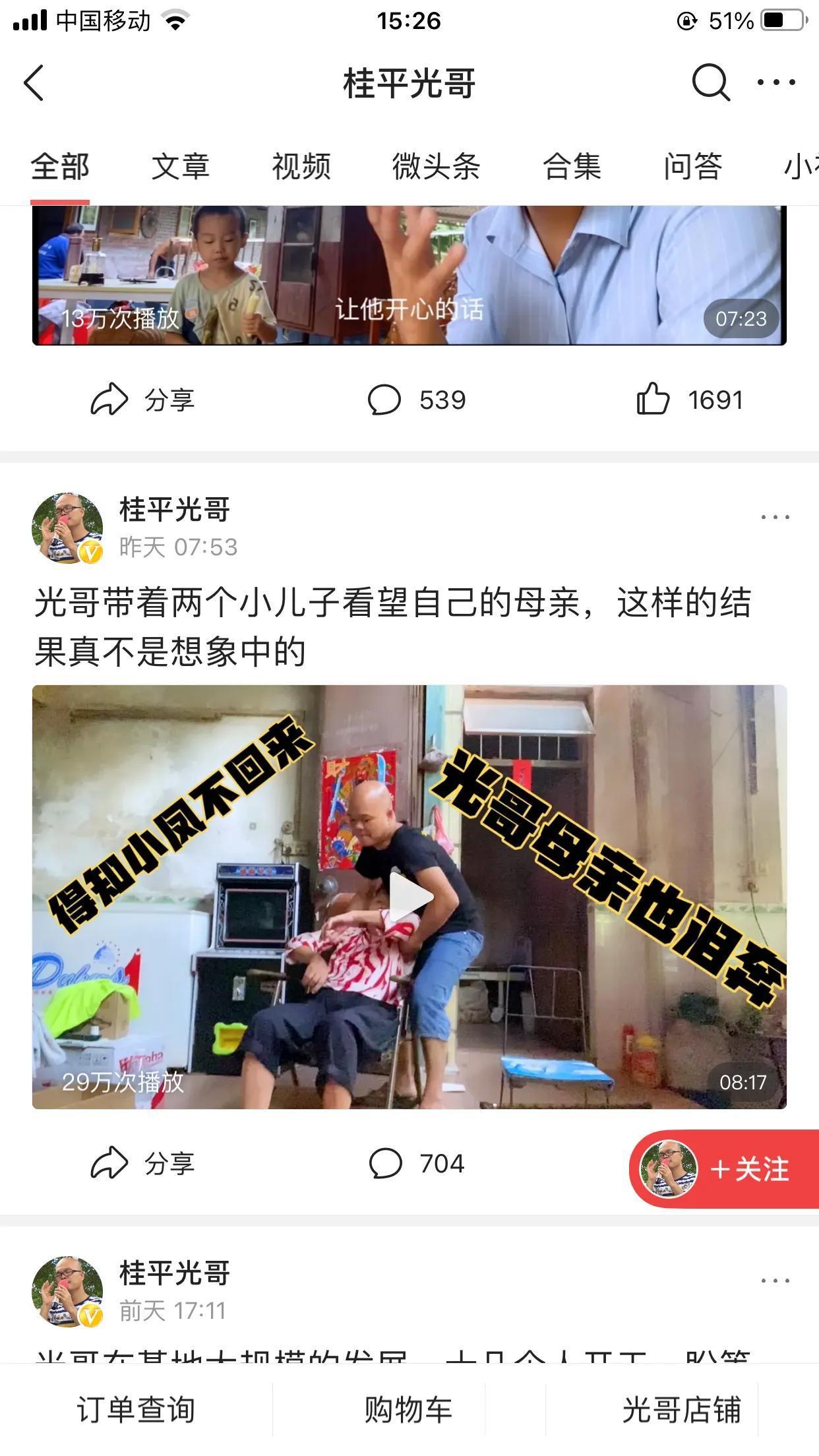Go back from the 桂平光哥 profile page
Viewport: 819px width, 1456px height.
(x=34, y=83)
